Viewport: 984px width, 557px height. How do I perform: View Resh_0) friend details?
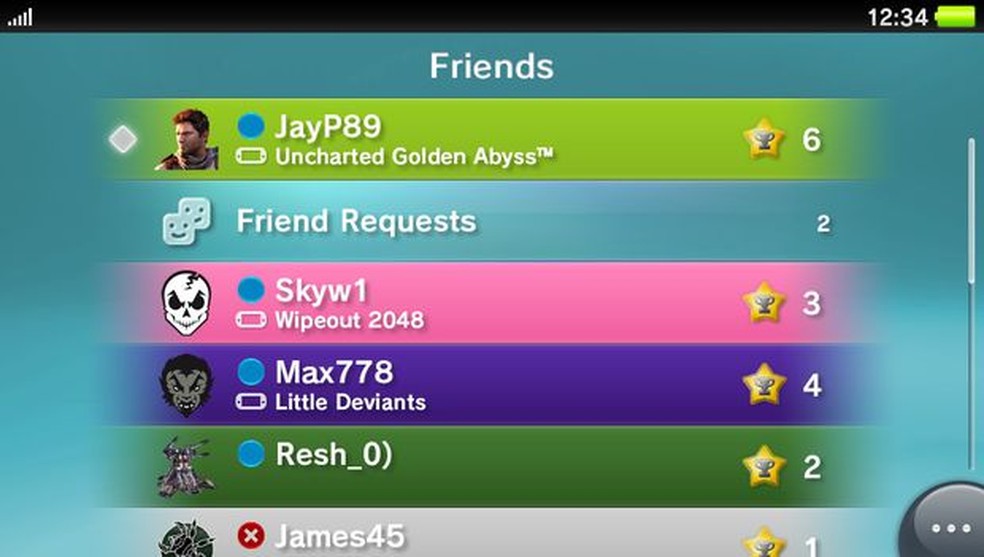point(490,465)
